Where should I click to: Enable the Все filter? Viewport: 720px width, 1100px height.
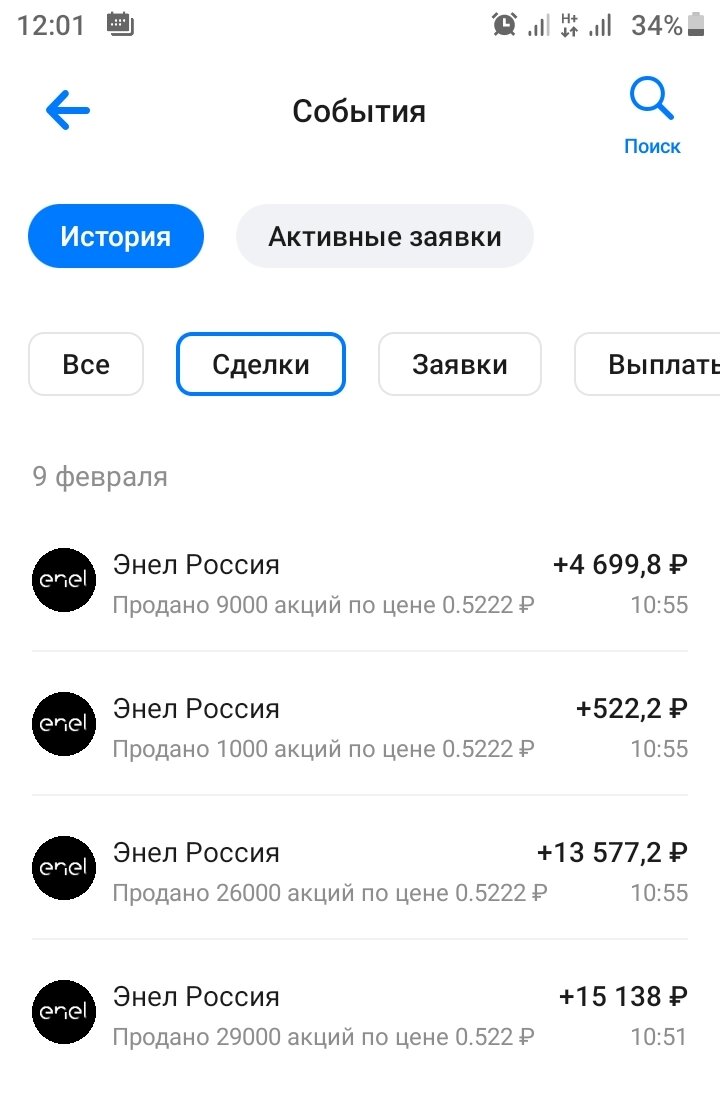pos(85,364)
